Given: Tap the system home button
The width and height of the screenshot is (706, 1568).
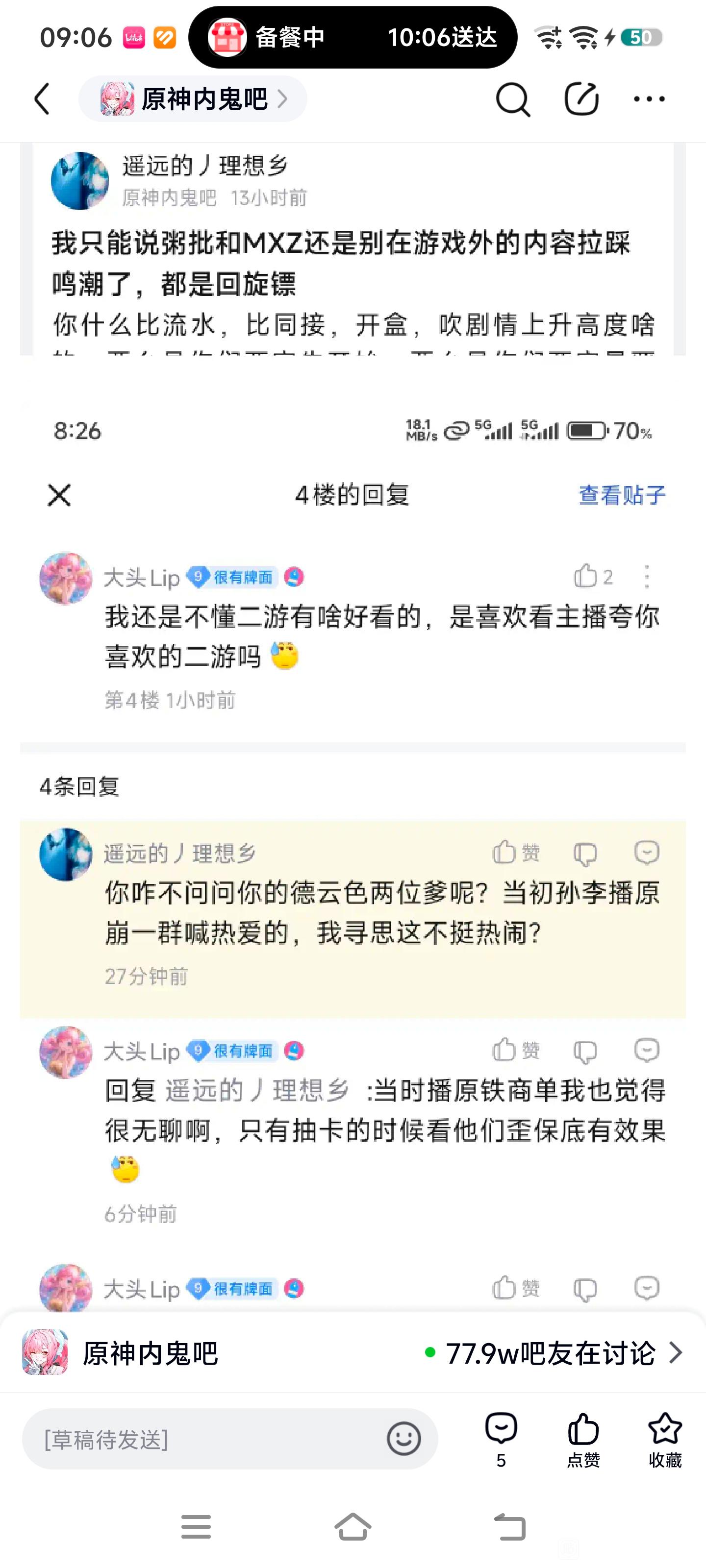Looking at the screenshot, I should 353,1527.
